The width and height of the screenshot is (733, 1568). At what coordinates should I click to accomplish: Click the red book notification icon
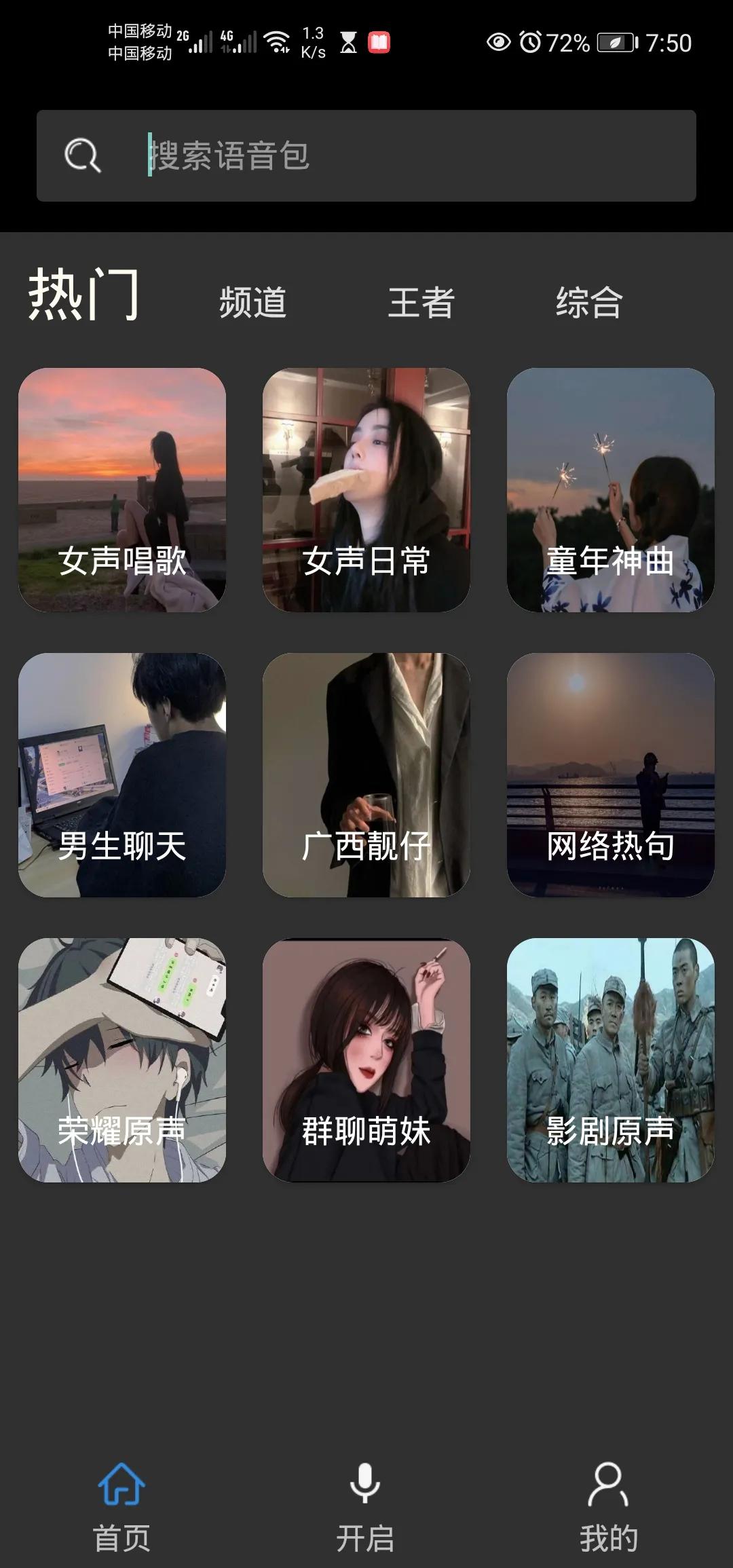coord(379,43)
